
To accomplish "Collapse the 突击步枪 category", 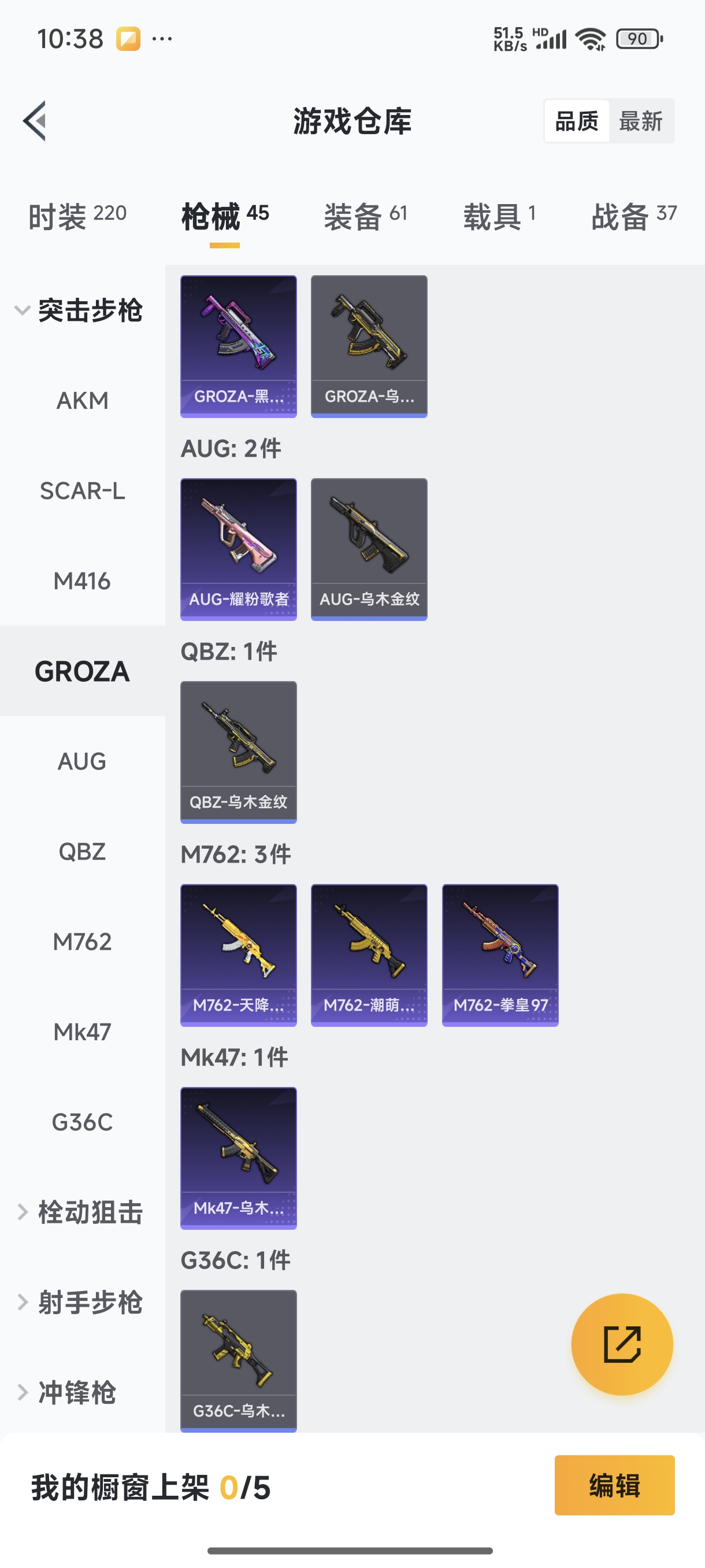I will point(79,310).
